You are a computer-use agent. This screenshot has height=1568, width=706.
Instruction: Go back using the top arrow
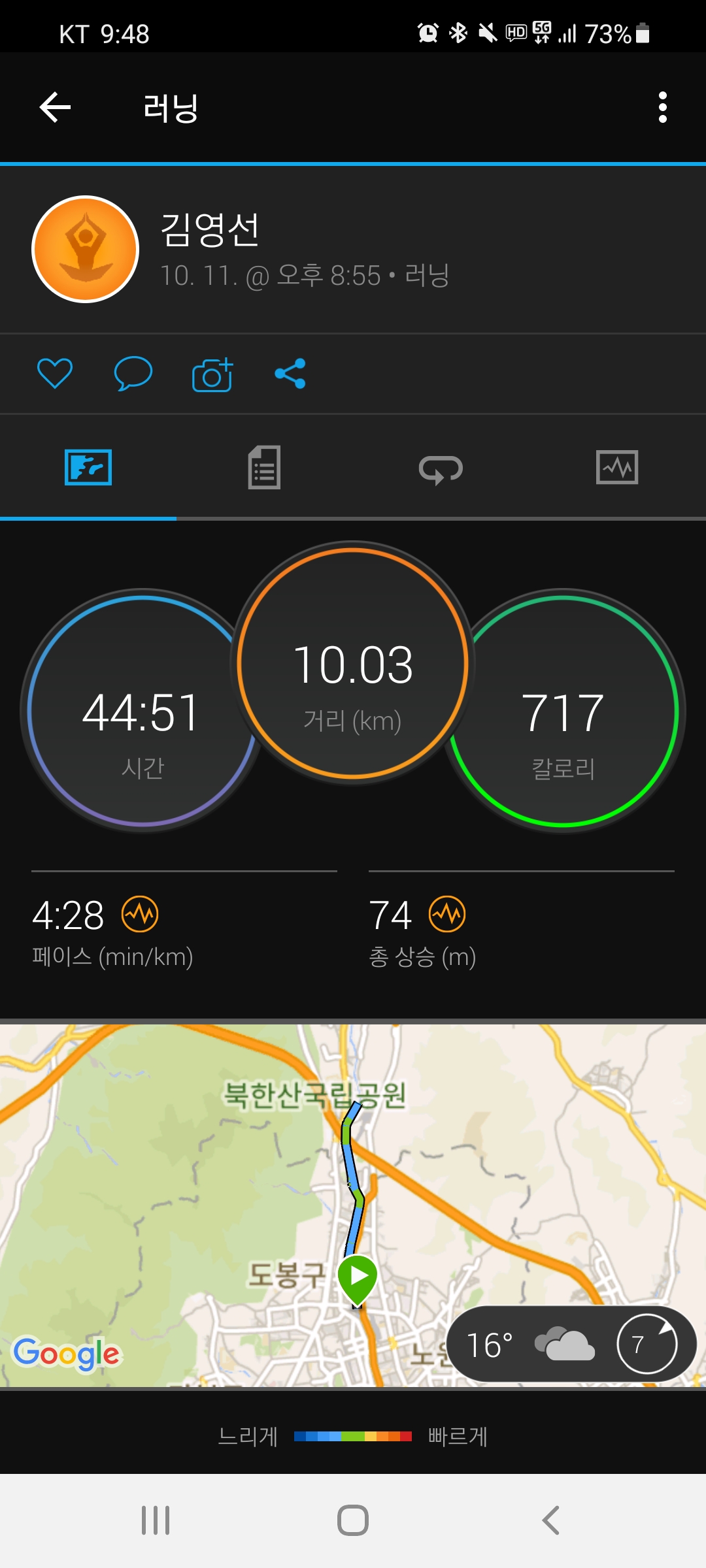tap(55, 107)
